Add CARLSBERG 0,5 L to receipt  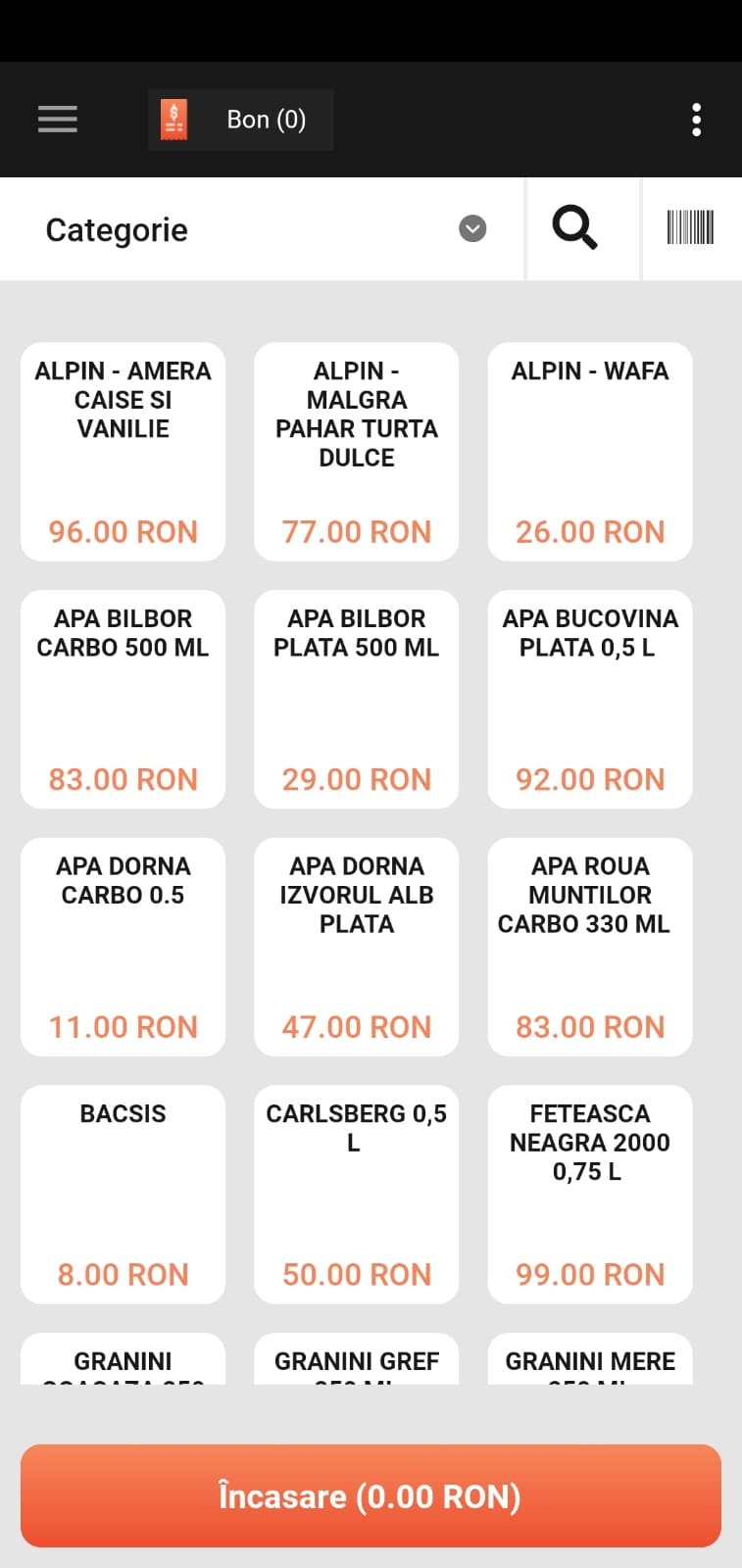[357, 1195]
